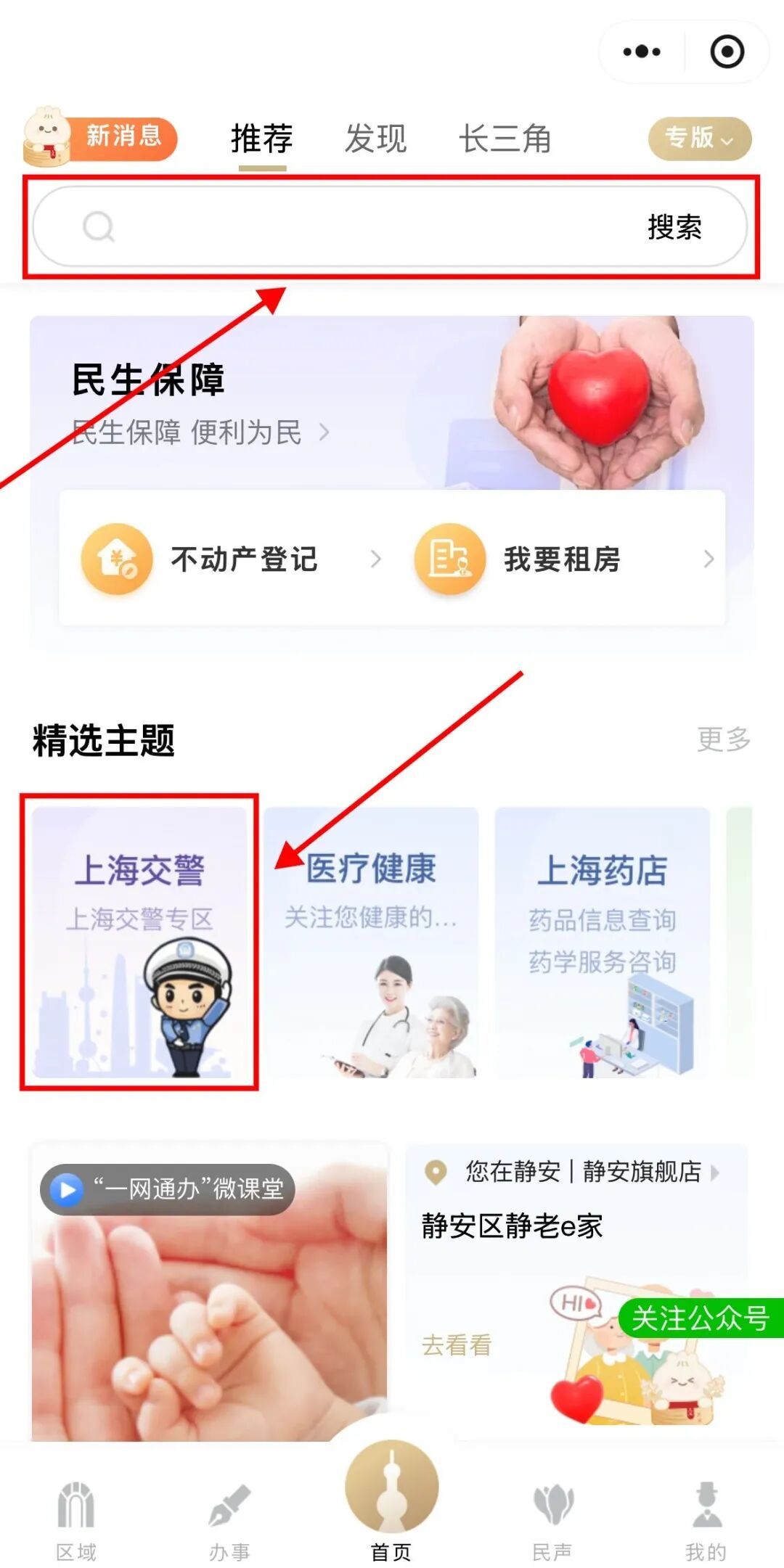The width and height of the screenshot is (784, 1568).
Task: Switch to the 发现 tab
Action: click(x=375, y=139)
